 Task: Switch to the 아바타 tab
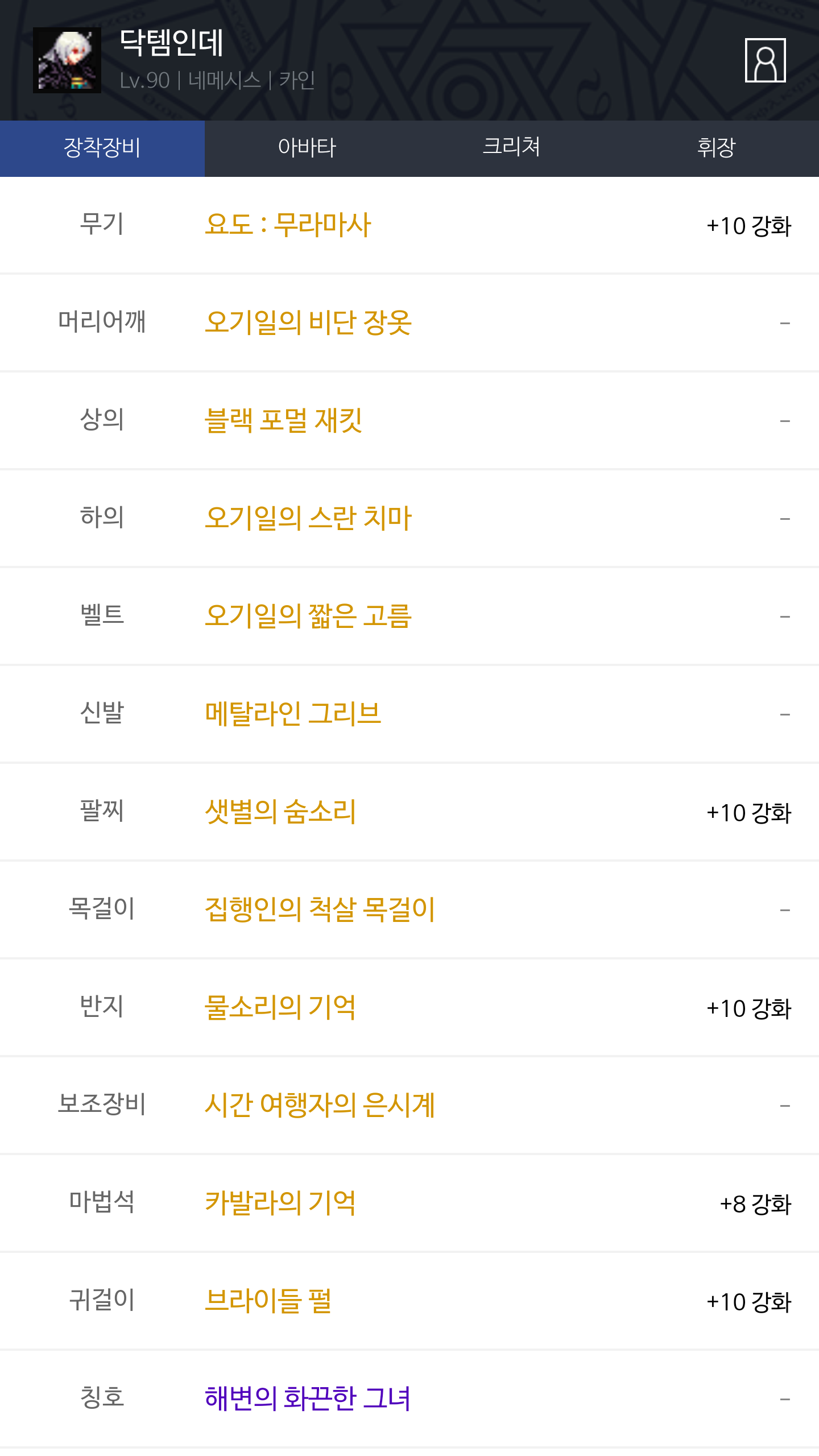(307, 148)
